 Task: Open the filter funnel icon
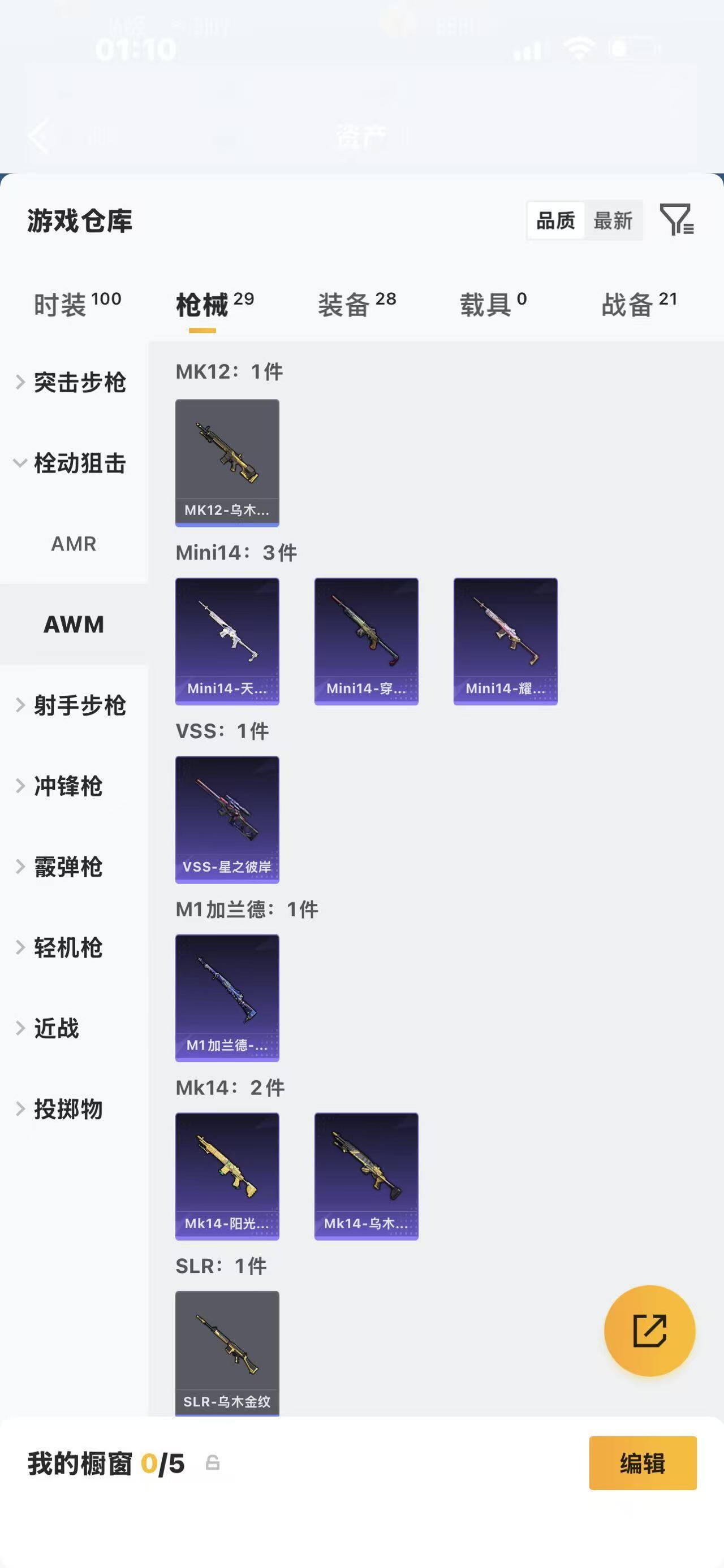click(676, 220)
